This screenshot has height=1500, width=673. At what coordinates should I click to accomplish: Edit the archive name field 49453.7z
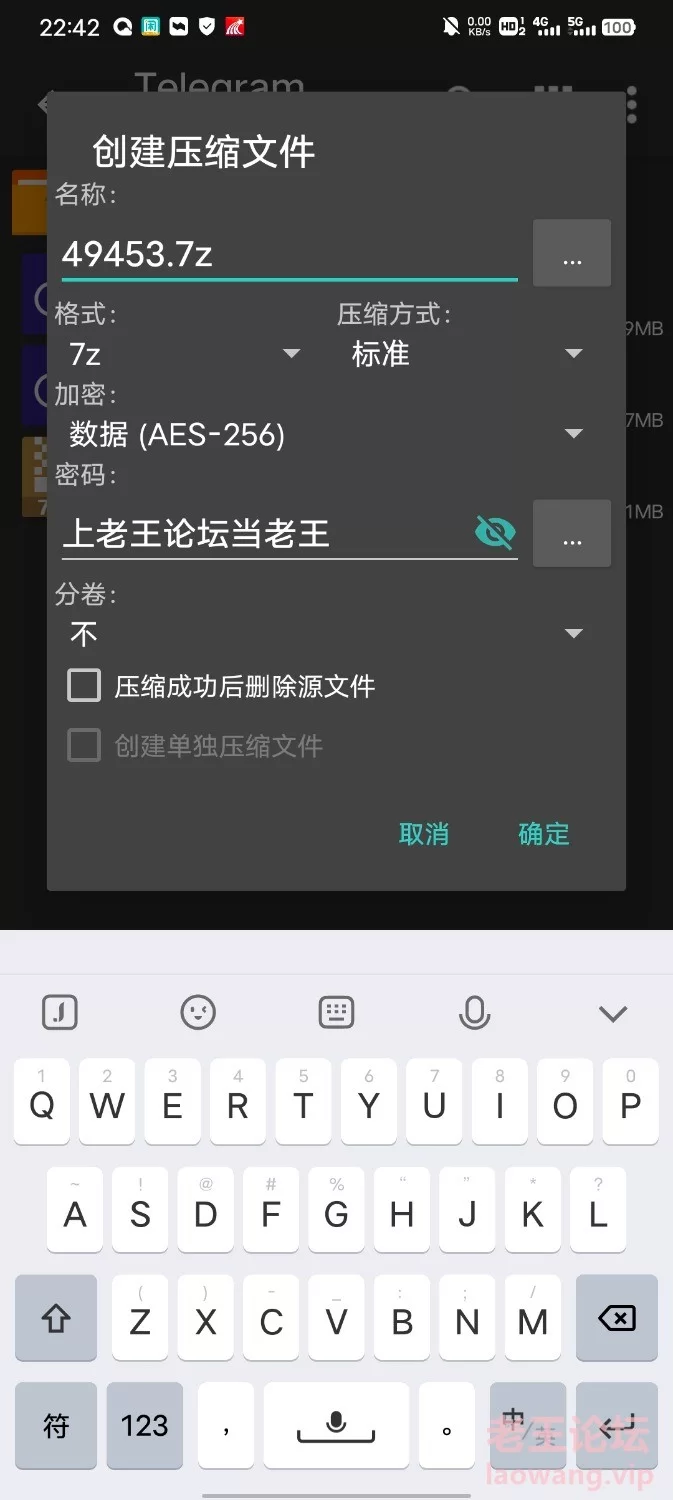[x=288, y=254]
